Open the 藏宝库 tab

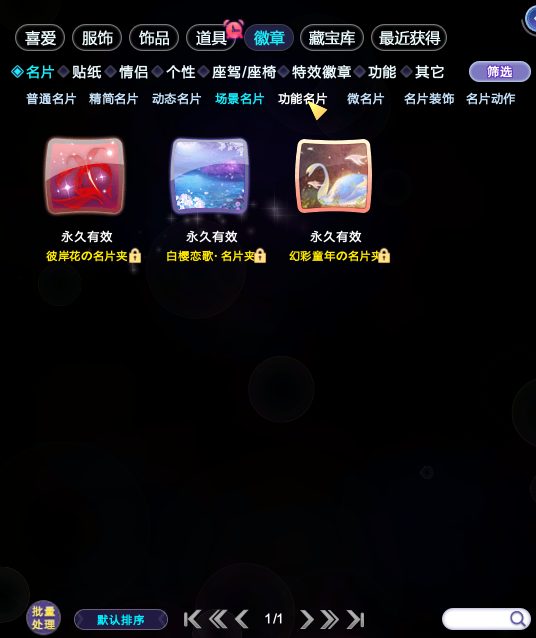point(332,38)
